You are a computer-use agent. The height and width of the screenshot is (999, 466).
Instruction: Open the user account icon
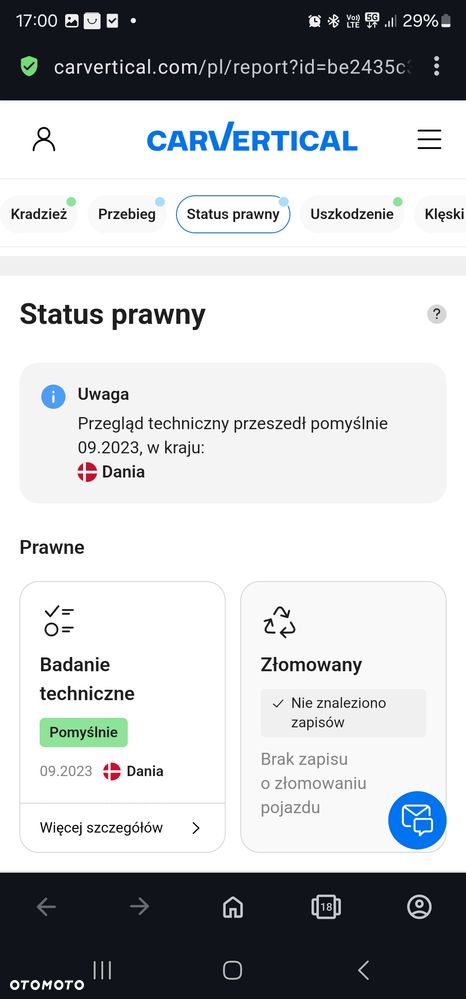pos(44,139)
